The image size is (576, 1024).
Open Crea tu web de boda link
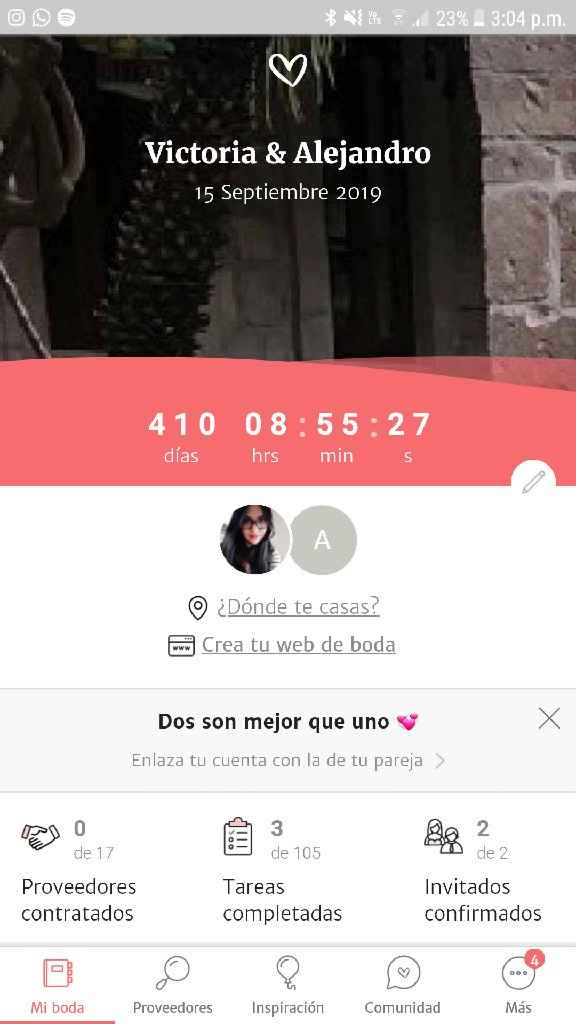click(298, 645)
